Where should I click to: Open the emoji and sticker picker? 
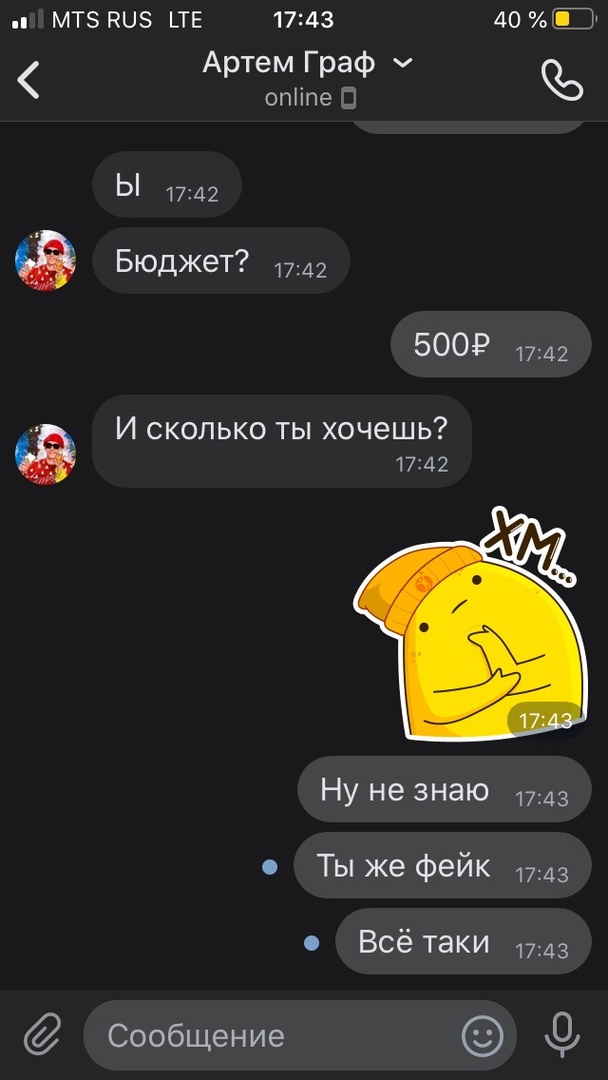tap(483, 1036)
